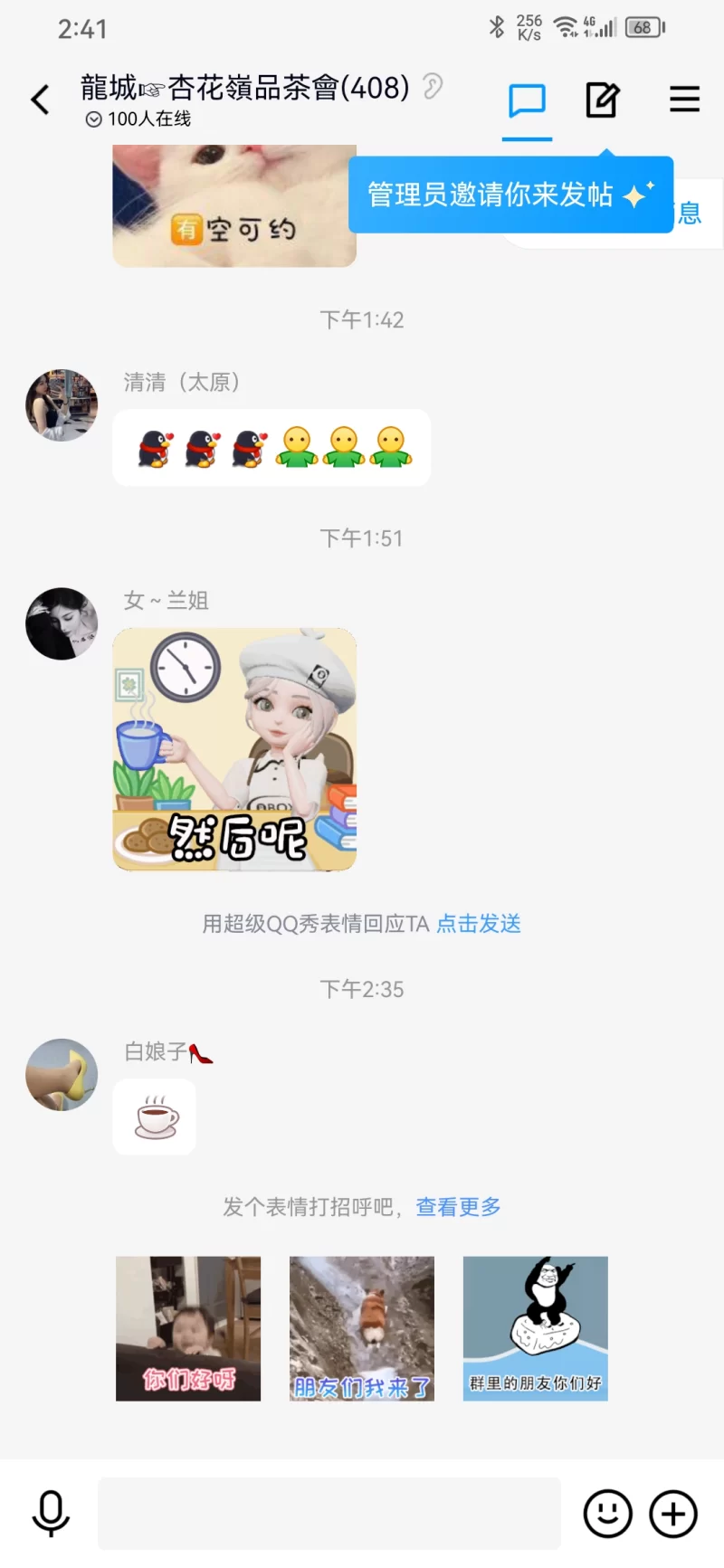The height and width of the screenshot is (1568, 724).
Task: Start voice input with the microphone
Action: (x=51, y=1514)
